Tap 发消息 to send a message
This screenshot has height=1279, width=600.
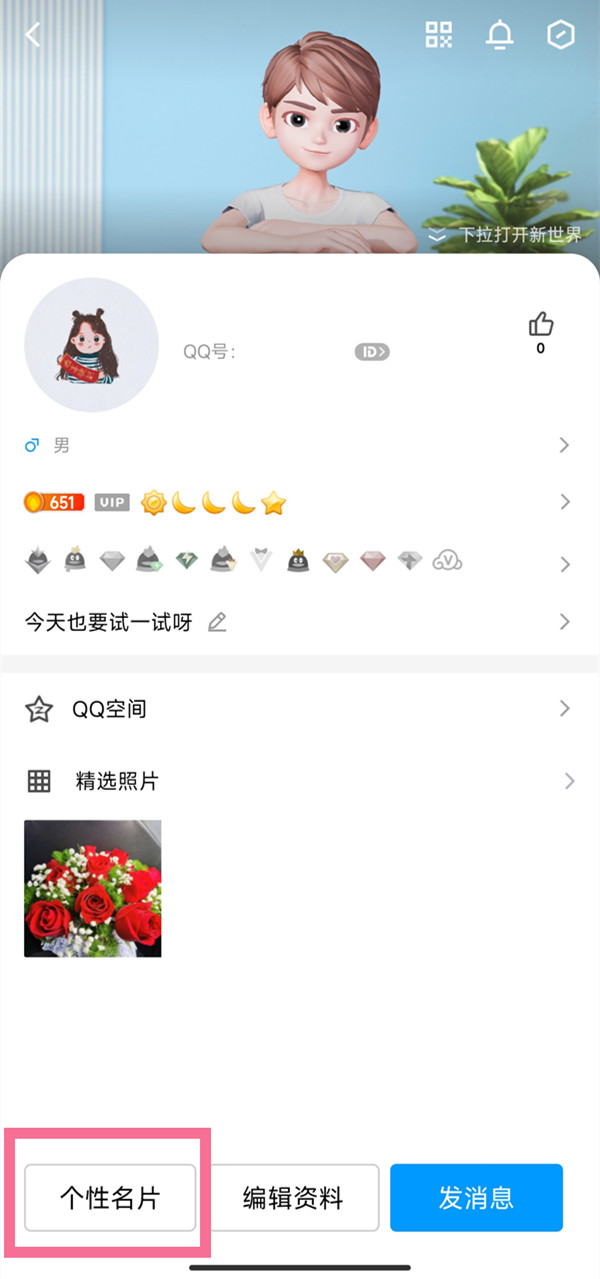pos(476,1197)
